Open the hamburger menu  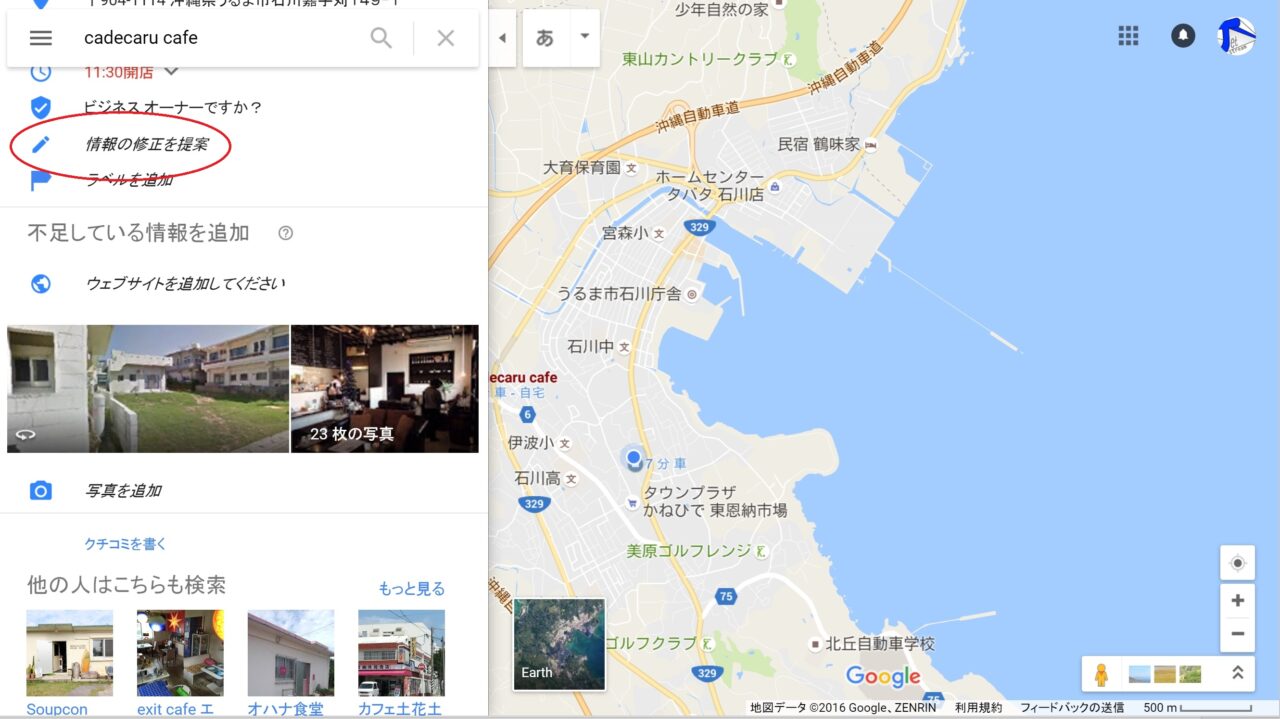coord(40,38)
